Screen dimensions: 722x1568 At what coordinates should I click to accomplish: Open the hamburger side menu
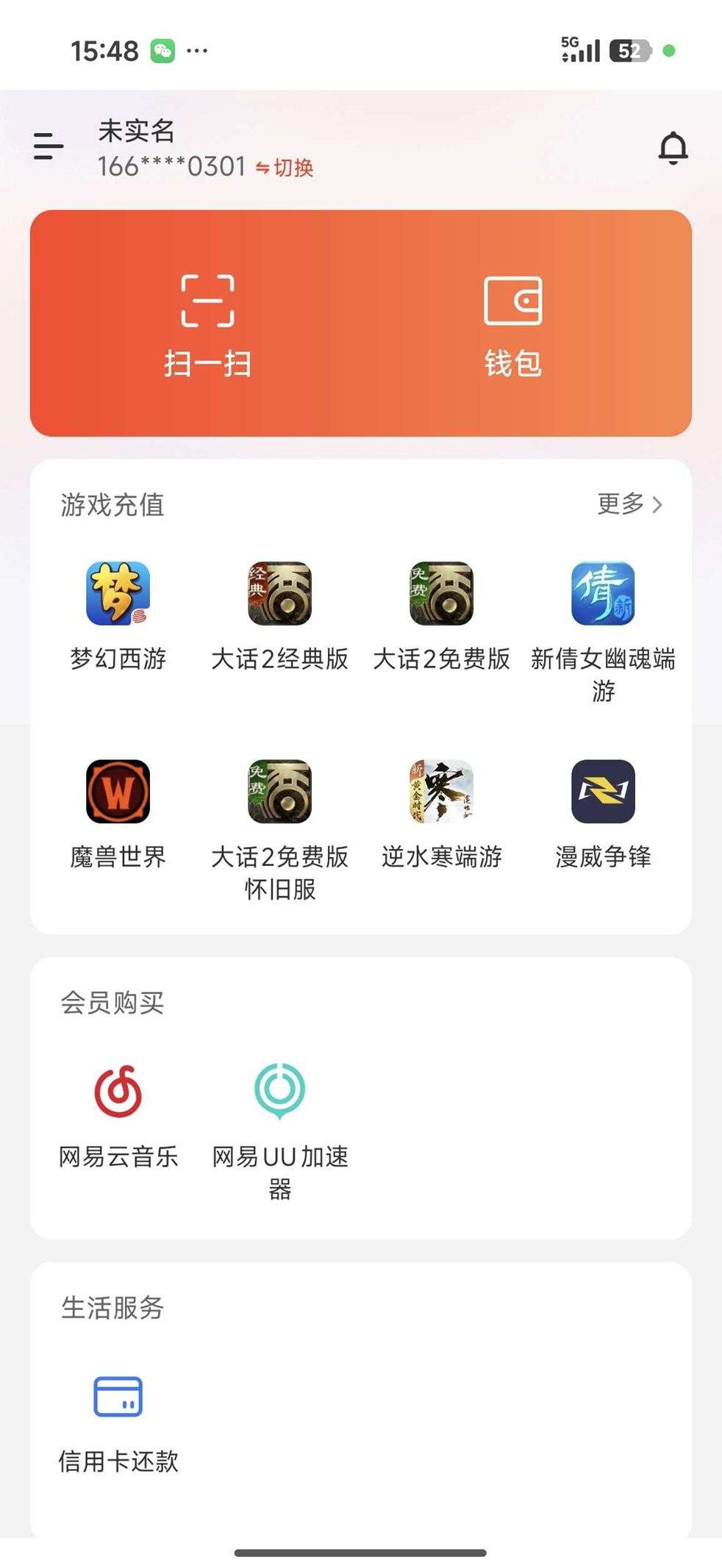pyautogui.click(x=47, y=147)
